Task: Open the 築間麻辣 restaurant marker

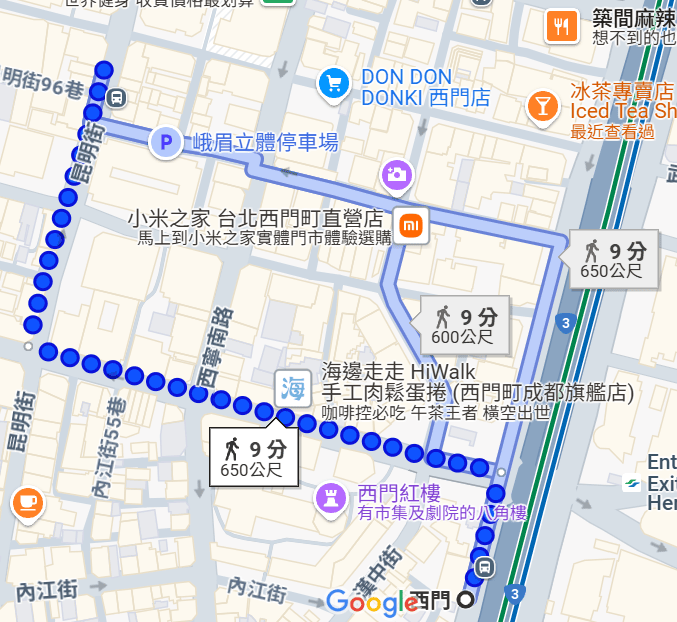Action: tap(562, 27)
